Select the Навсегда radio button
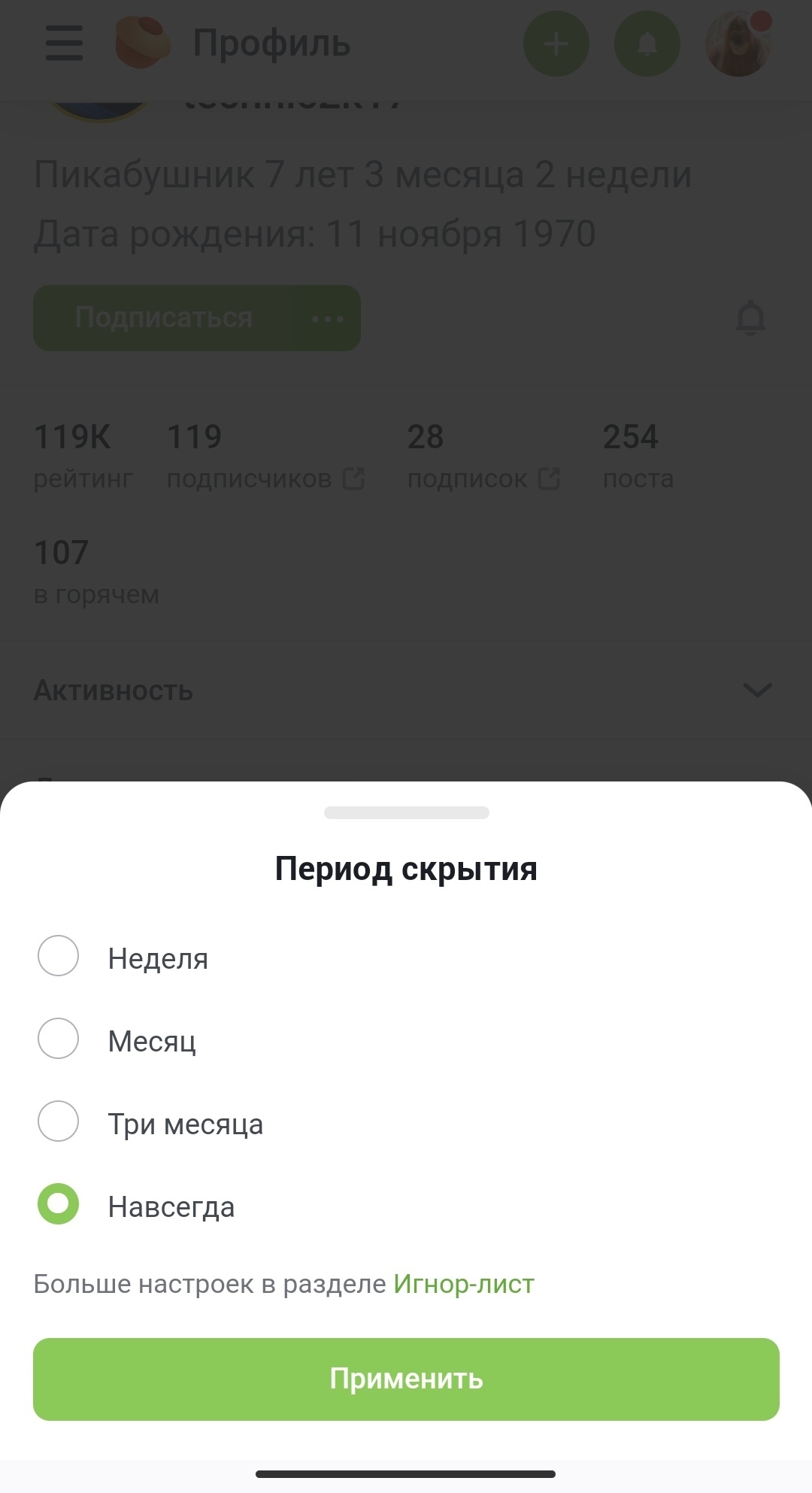The width and height of the screenshot is (812, 1493). 59,1204
